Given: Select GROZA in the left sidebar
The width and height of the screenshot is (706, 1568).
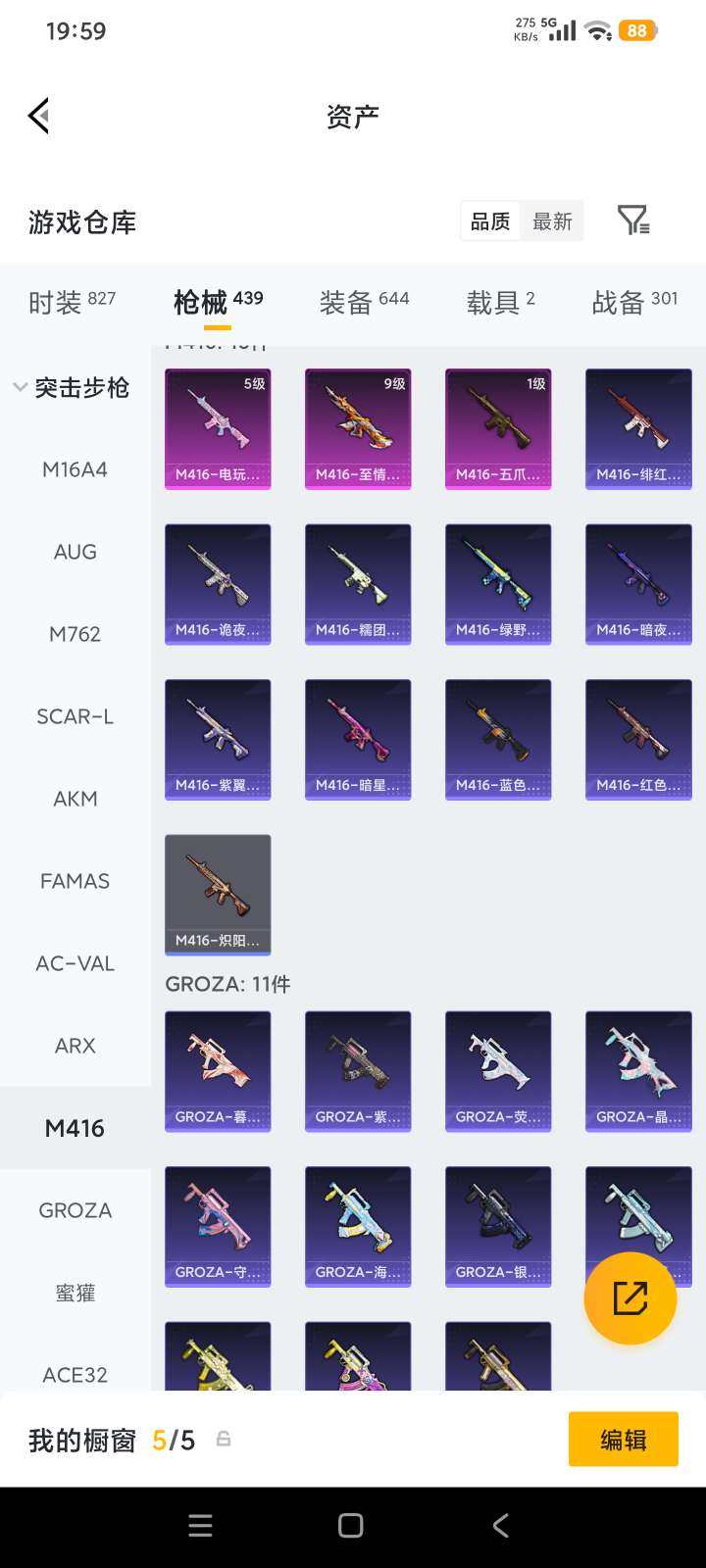Looking at the screenshot, I should pyautogui.click(x=76, y=1210).
